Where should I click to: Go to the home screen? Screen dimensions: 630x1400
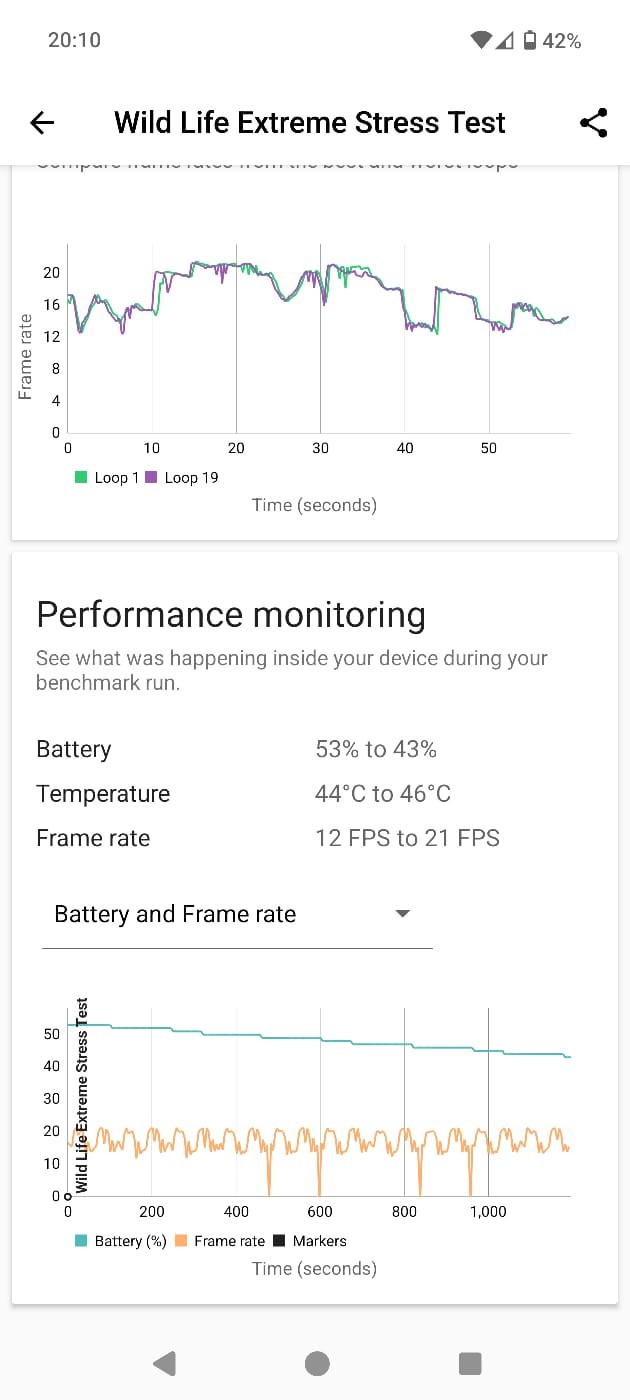tap(317, 1362)
